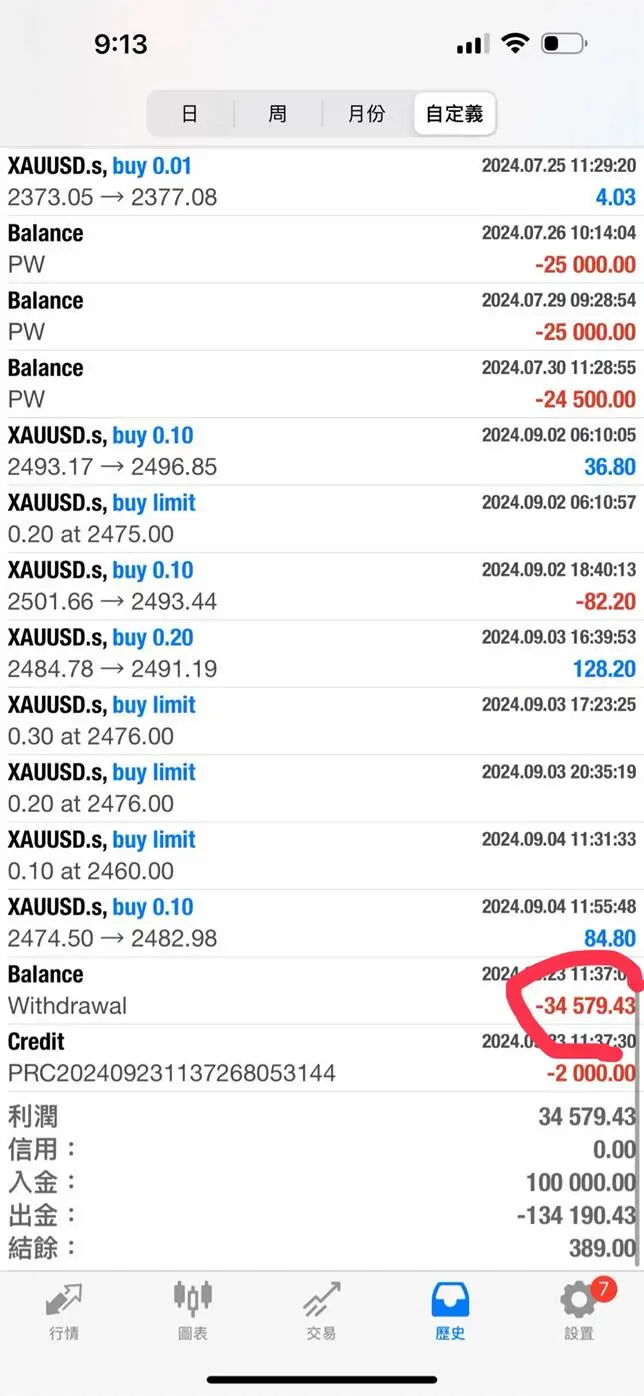
Task: Switch to the 日 period filter
Action: point(190,114)
